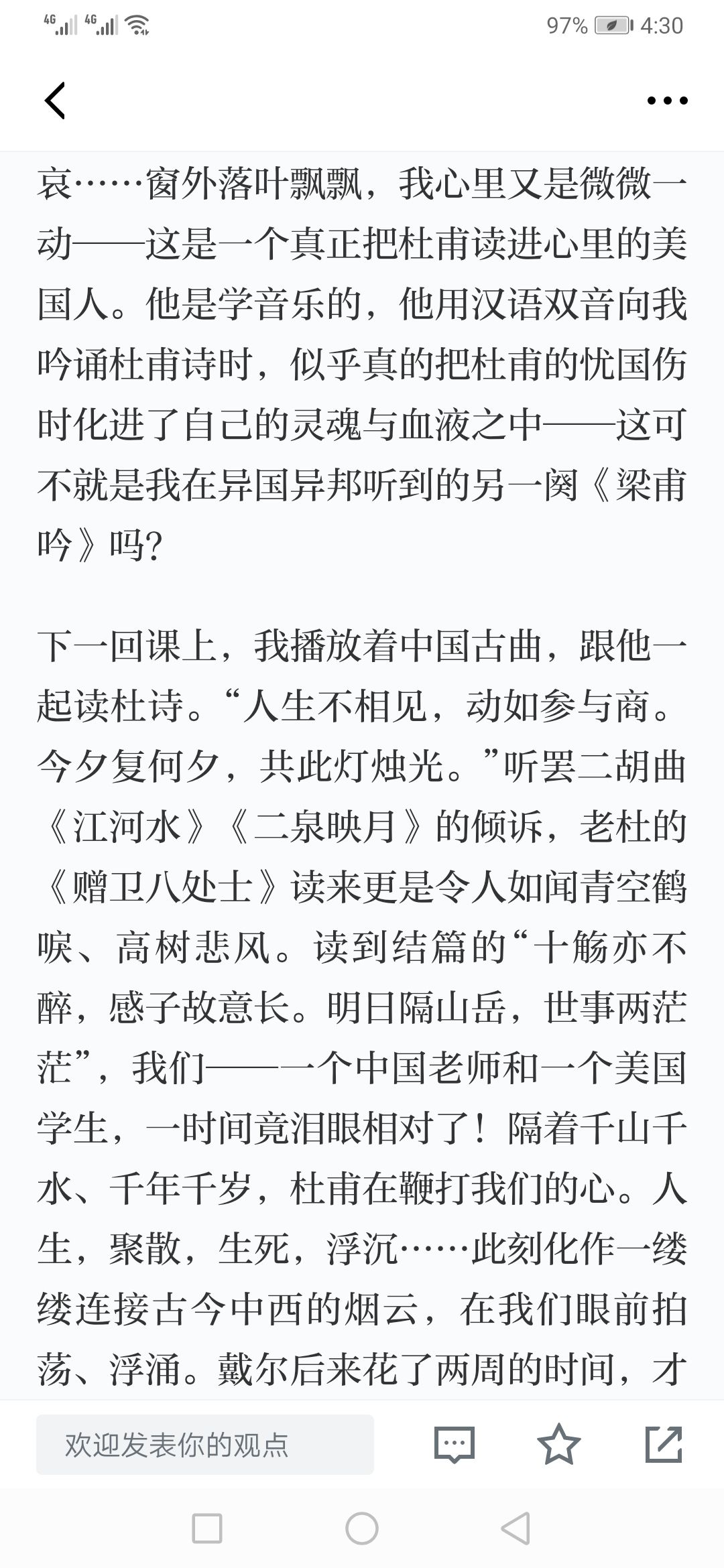This screenshot has width=724, height=1568.
Task: Open the three-dot overflow menu
Action: tap(667, 101)
